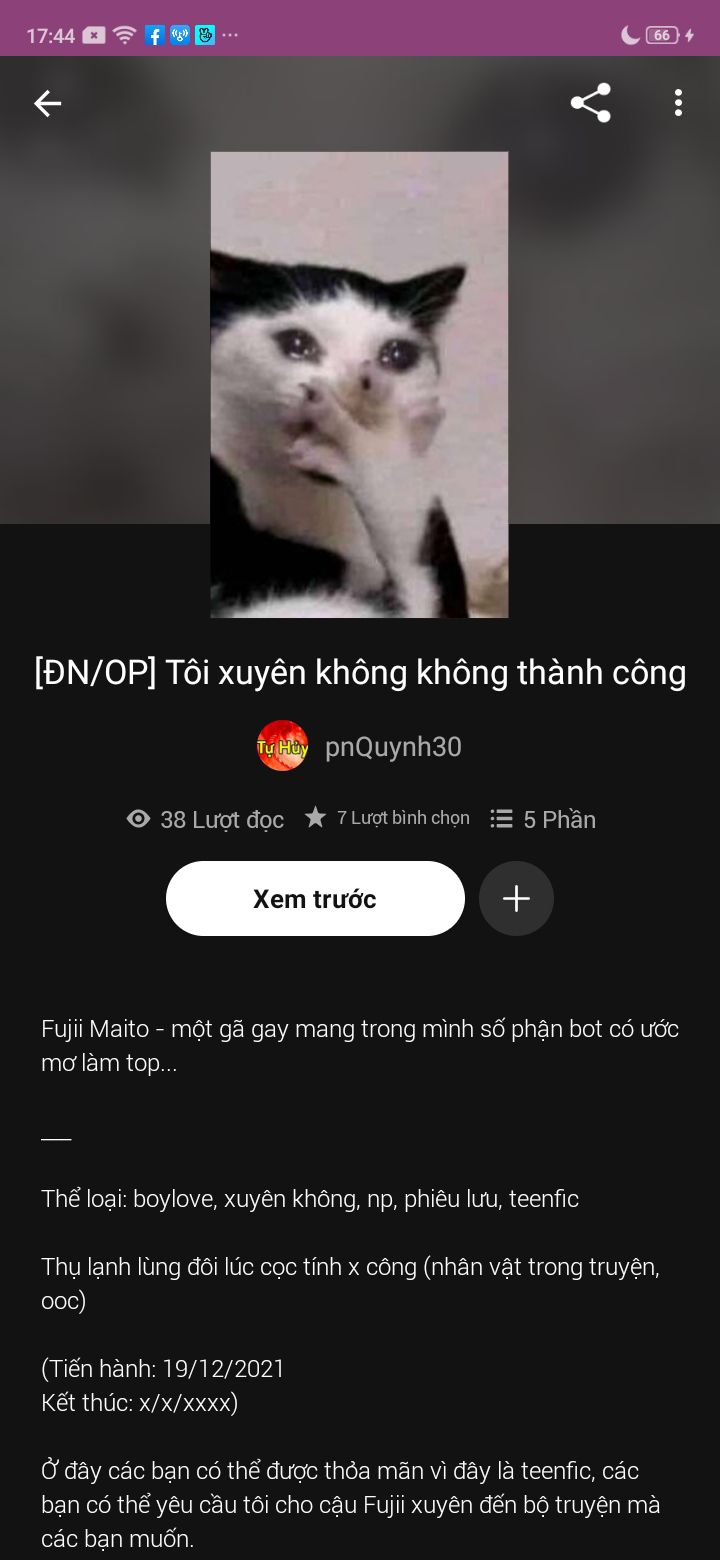The height and width of the screenshot is (1560, 720).
Task: Open the three-dot overflow menu
Action: tap(678, 103)
